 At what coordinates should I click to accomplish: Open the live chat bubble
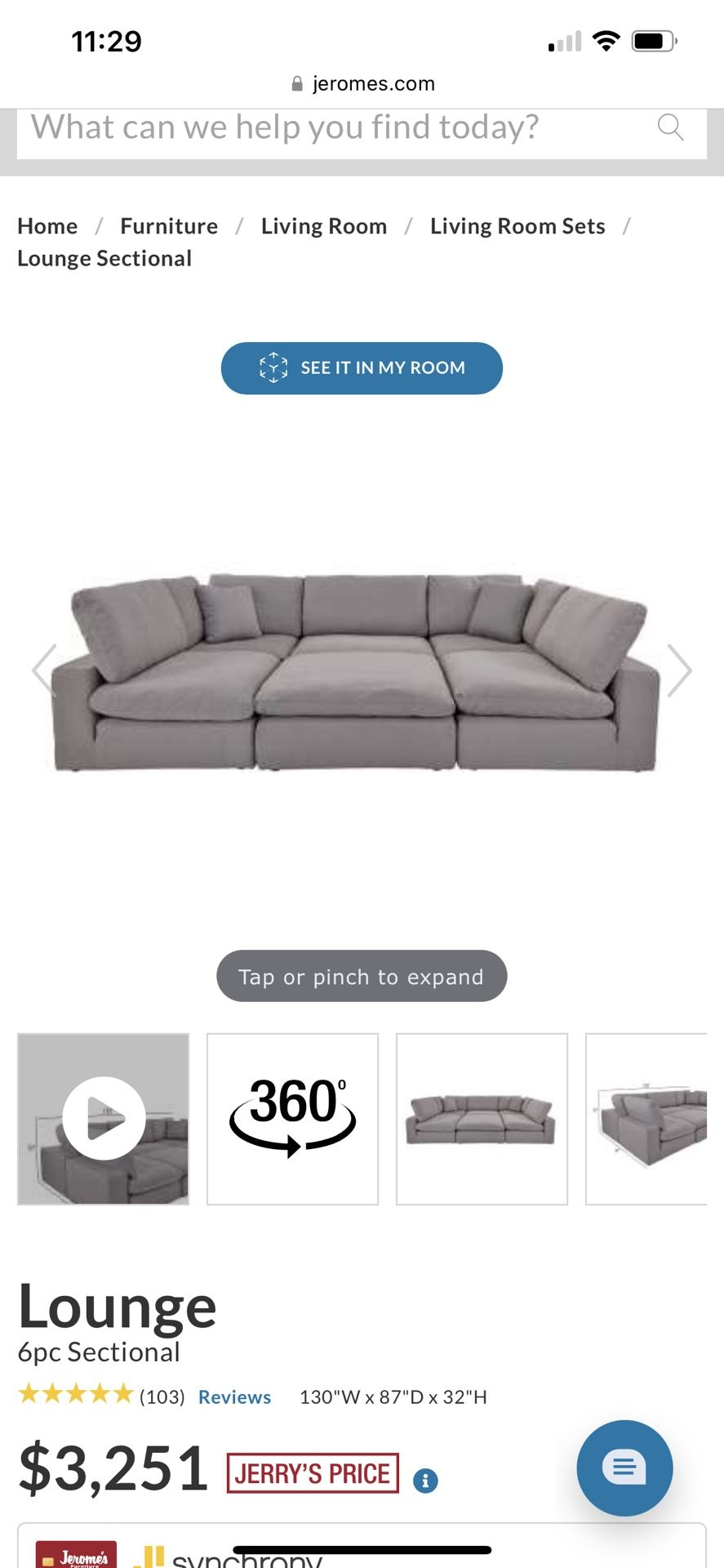pyautogui.click(x=624, y=1468)
